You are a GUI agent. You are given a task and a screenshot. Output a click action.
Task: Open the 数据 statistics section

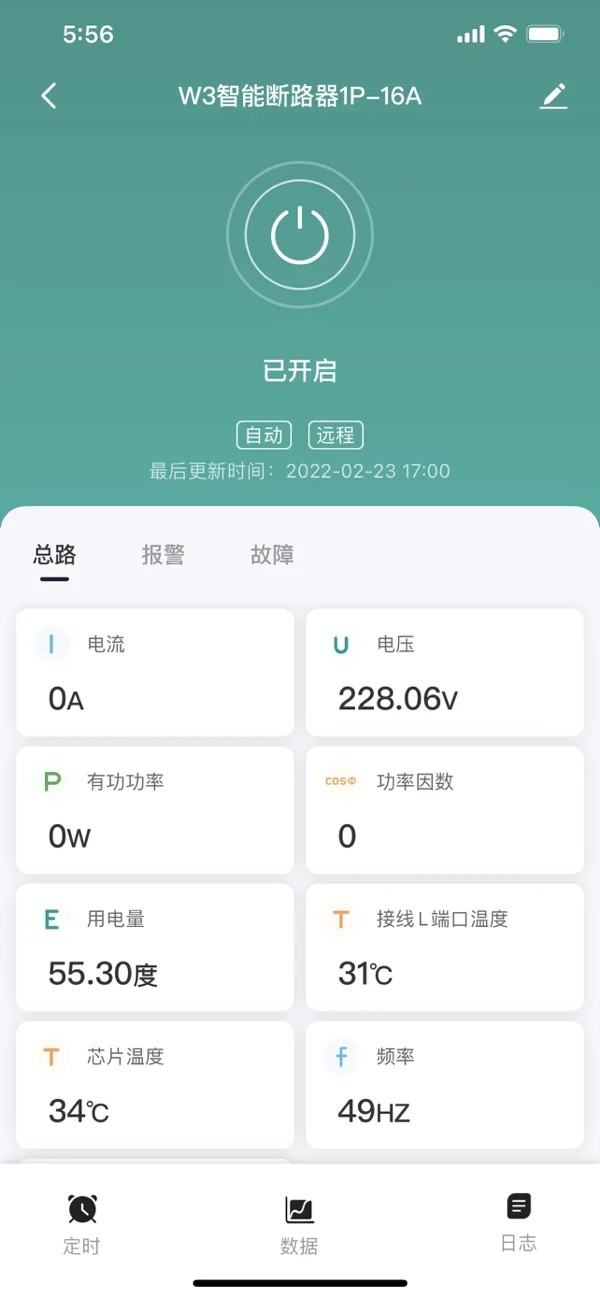[300, 1223]
